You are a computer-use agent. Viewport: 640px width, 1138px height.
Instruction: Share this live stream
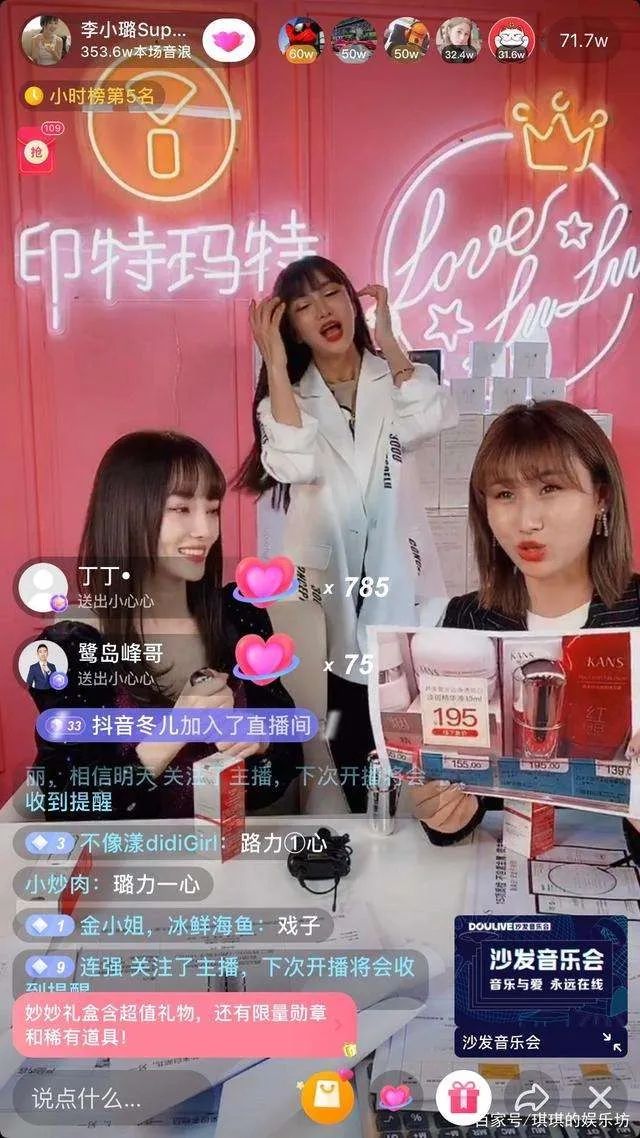point(531,1097)
